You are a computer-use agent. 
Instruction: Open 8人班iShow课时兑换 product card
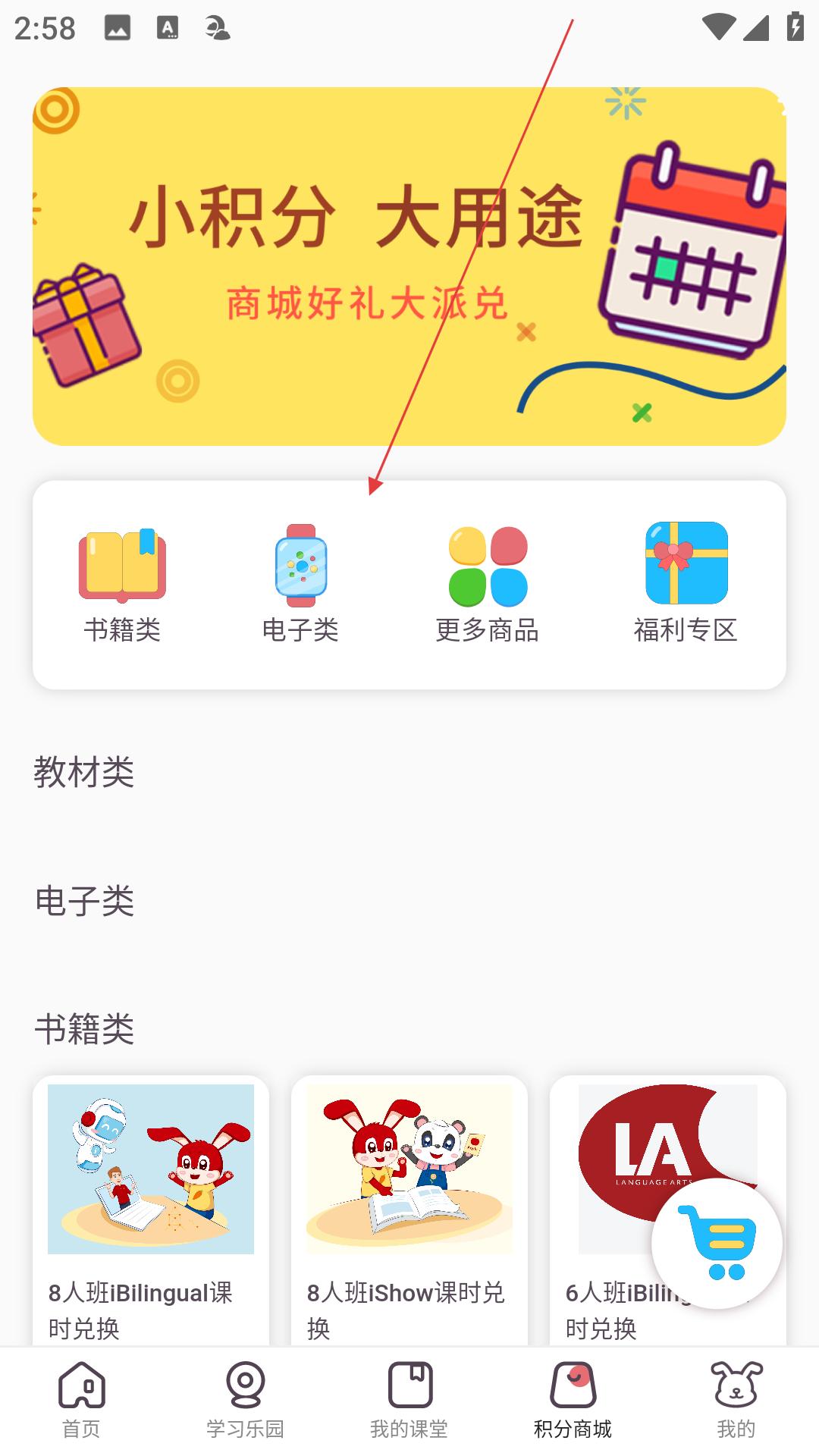409,1210
